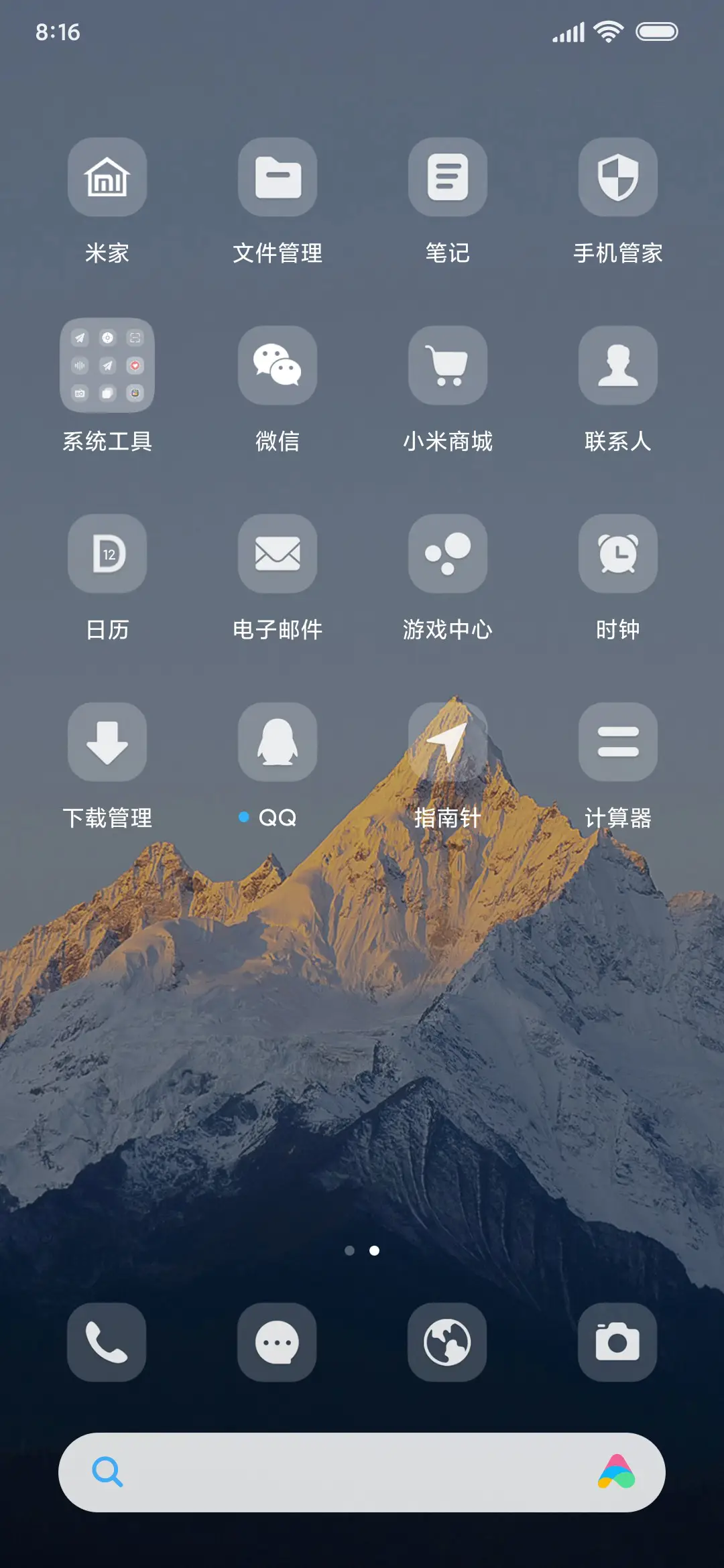This screenshot has height=1568, width=724.
Task: Open the 联系人 (Contacts) app
Action: pyautogui.click(x=617, y=366)
